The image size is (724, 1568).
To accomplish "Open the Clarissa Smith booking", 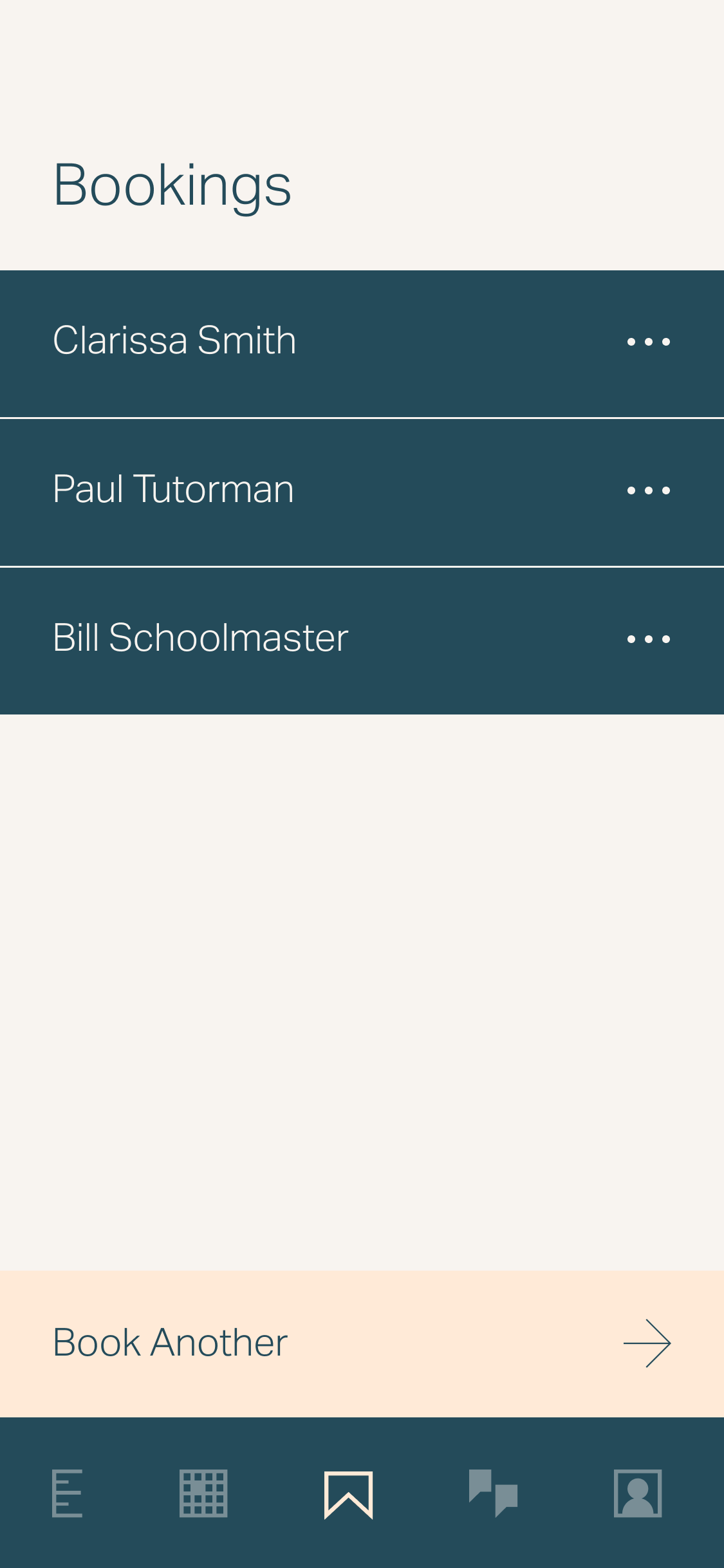I will (174, 341).
